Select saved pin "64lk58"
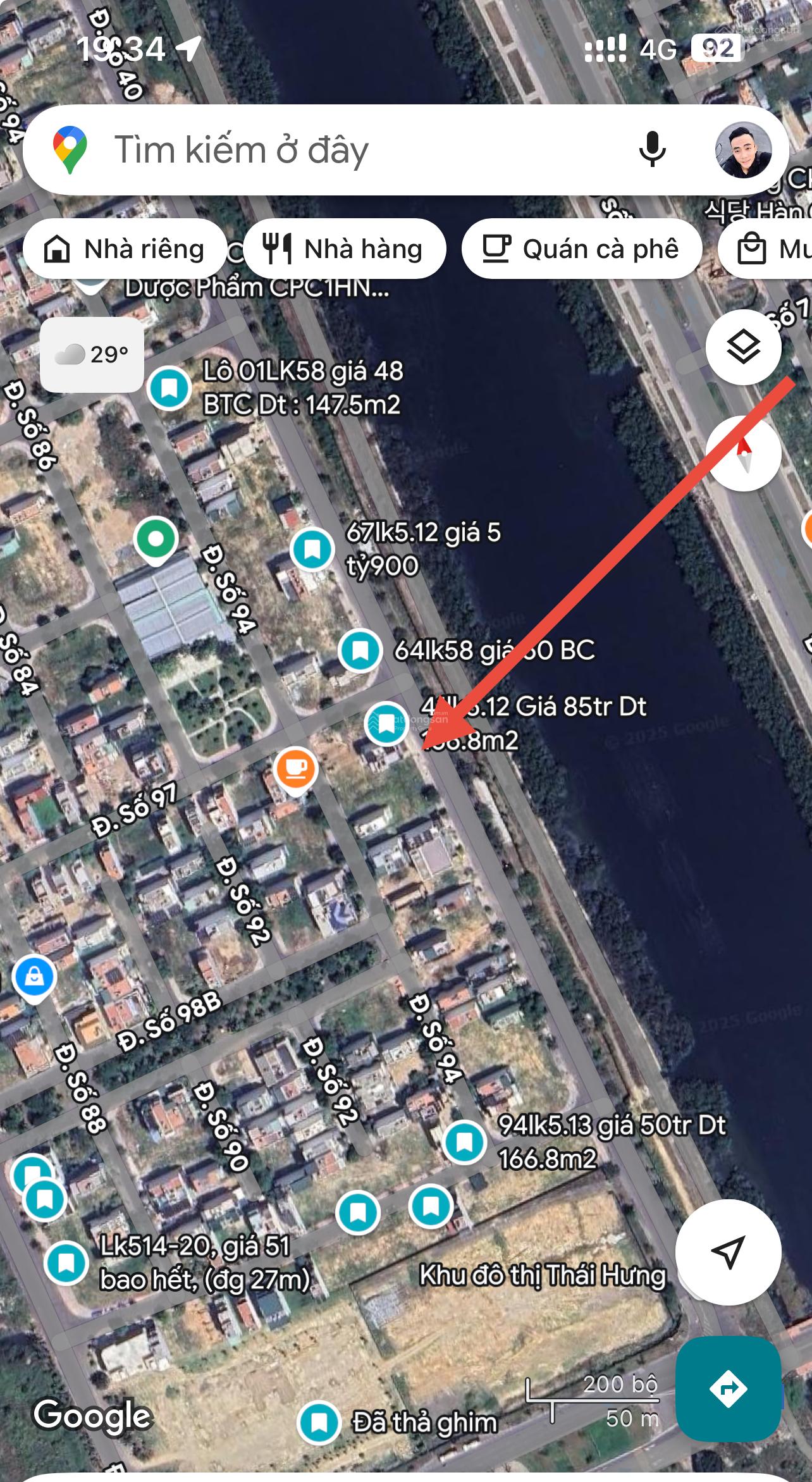The height and width of the screenshot is (1482, 812). [x=360, y=650]
